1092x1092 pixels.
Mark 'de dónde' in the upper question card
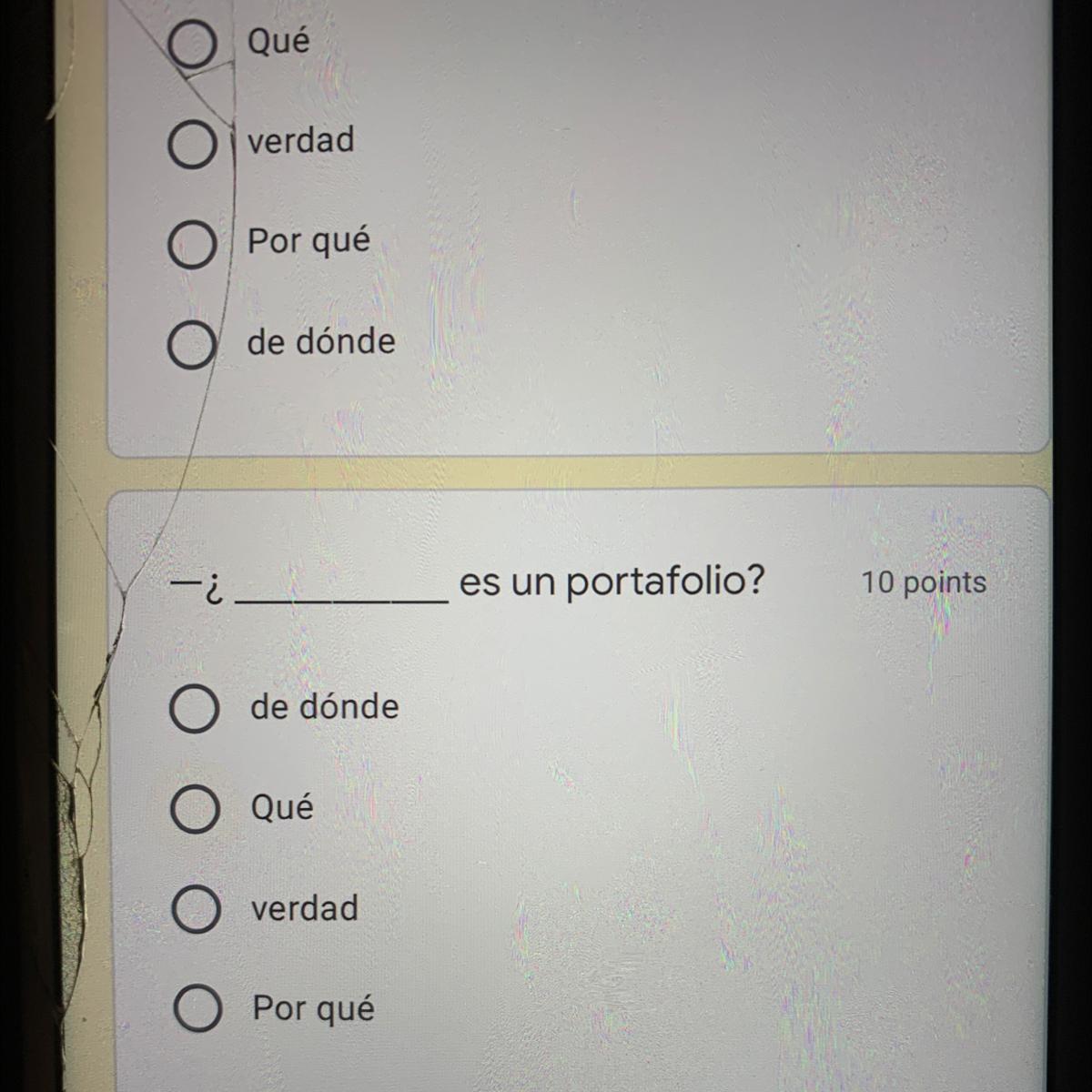point(192,345)
